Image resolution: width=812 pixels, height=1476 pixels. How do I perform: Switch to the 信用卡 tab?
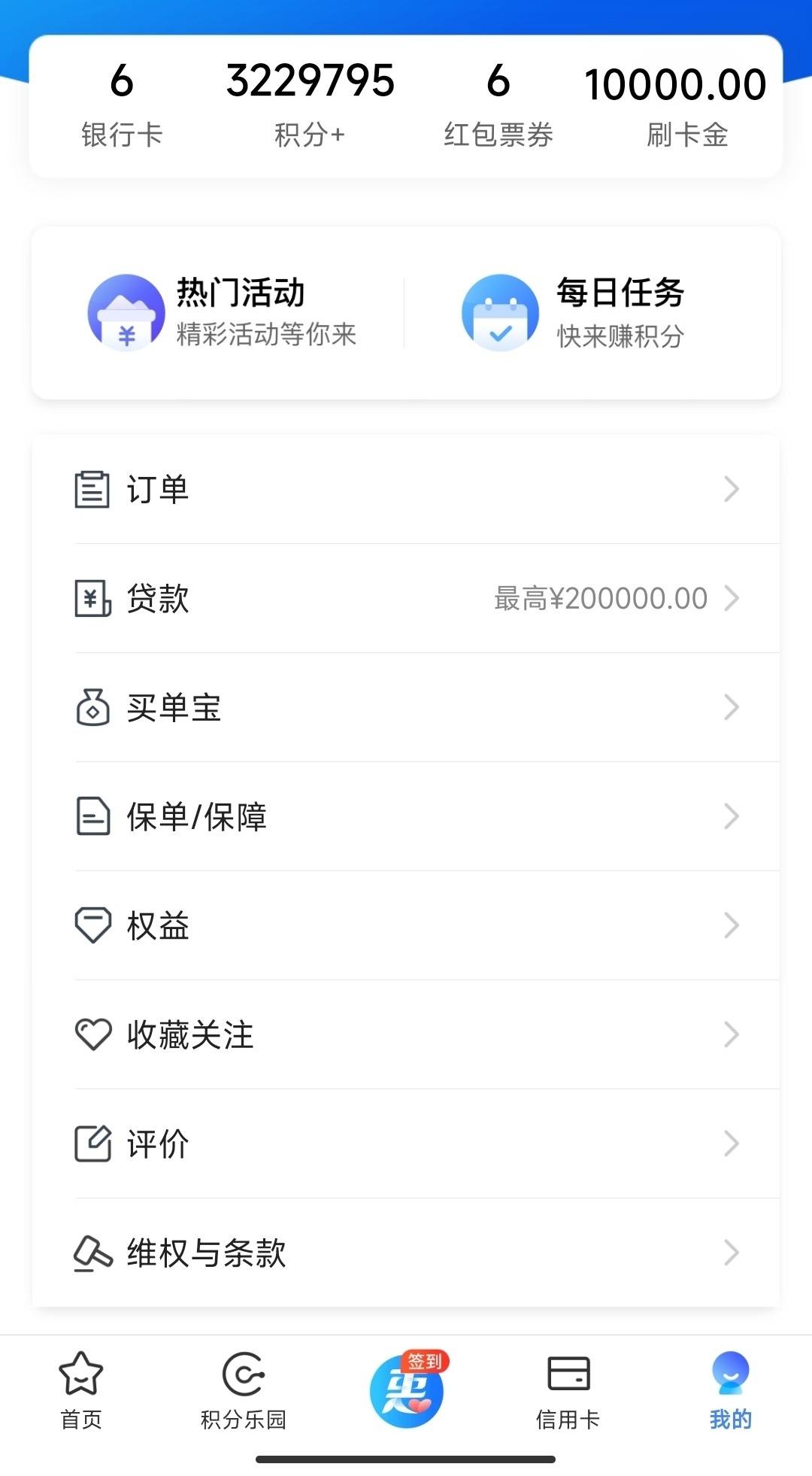568,1390
